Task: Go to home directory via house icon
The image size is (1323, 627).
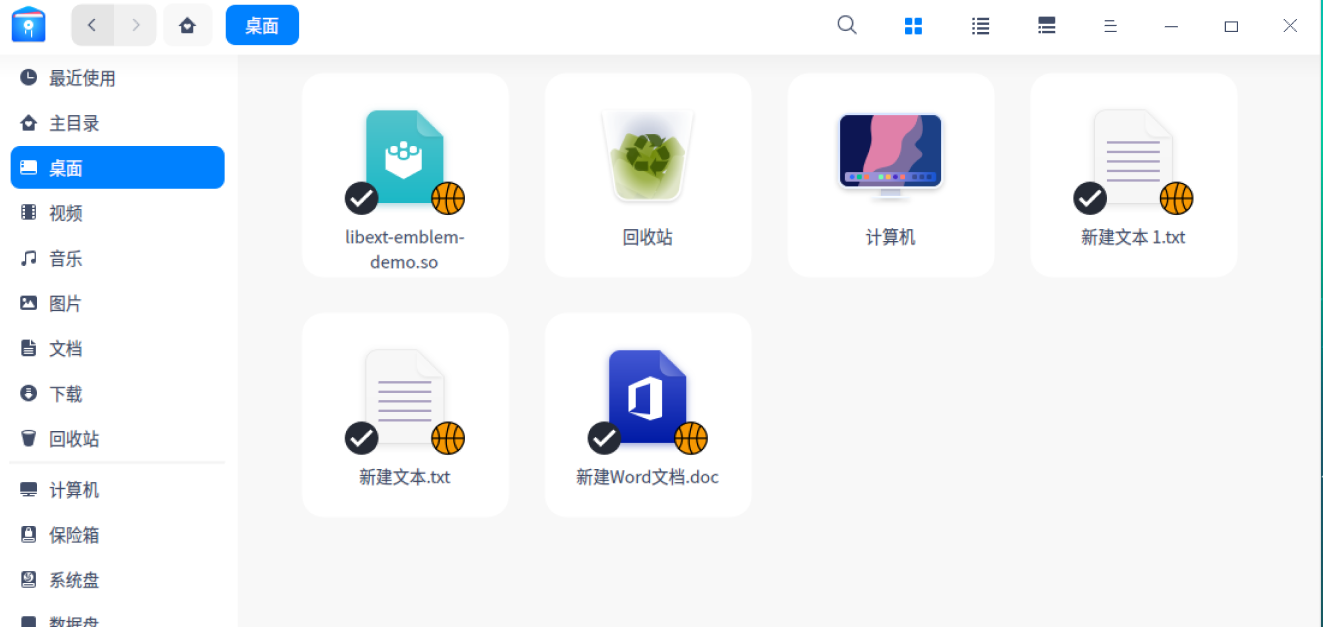Action: [187, 25]
